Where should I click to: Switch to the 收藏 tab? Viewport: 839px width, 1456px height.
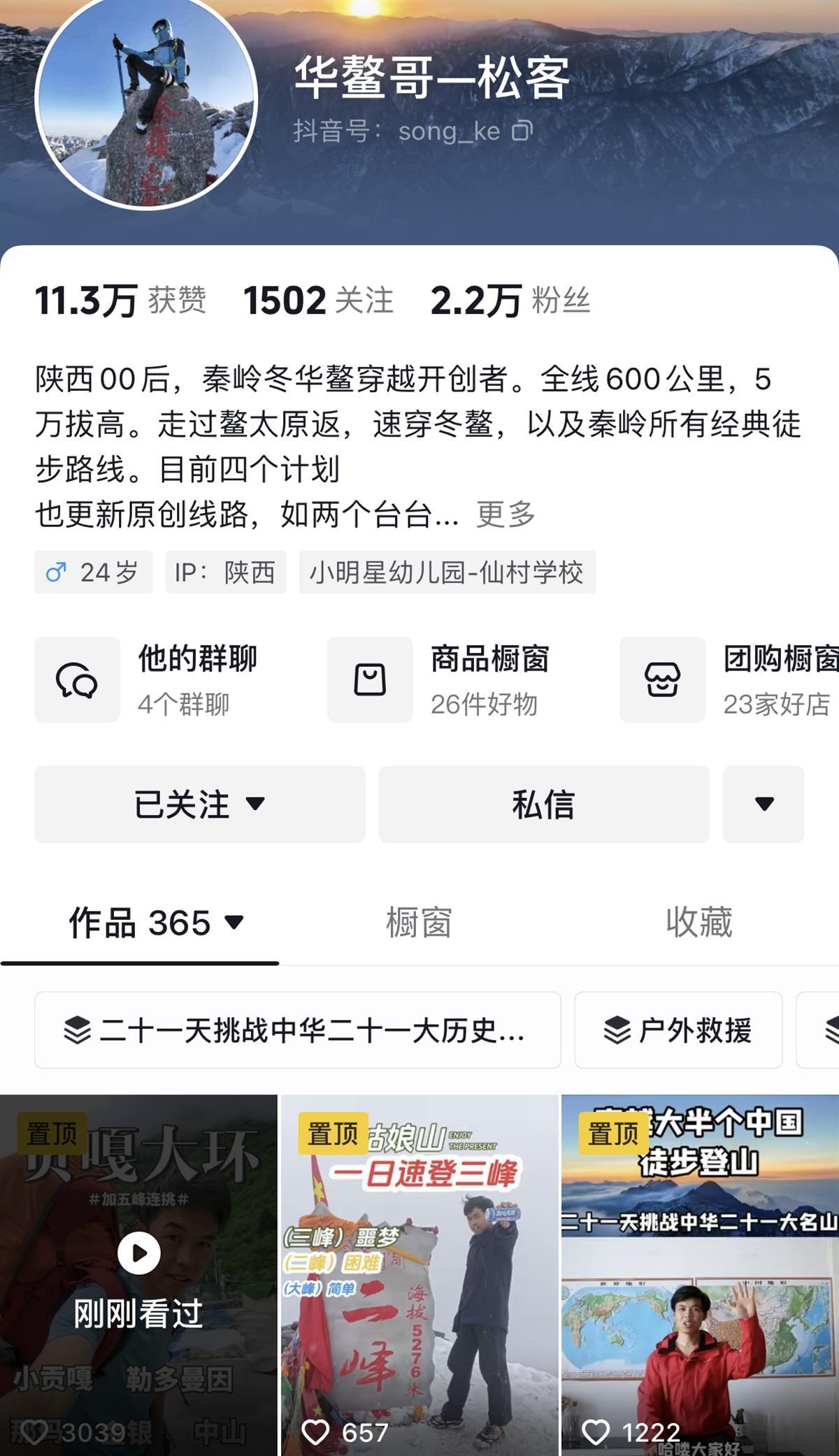pos(698,923)
